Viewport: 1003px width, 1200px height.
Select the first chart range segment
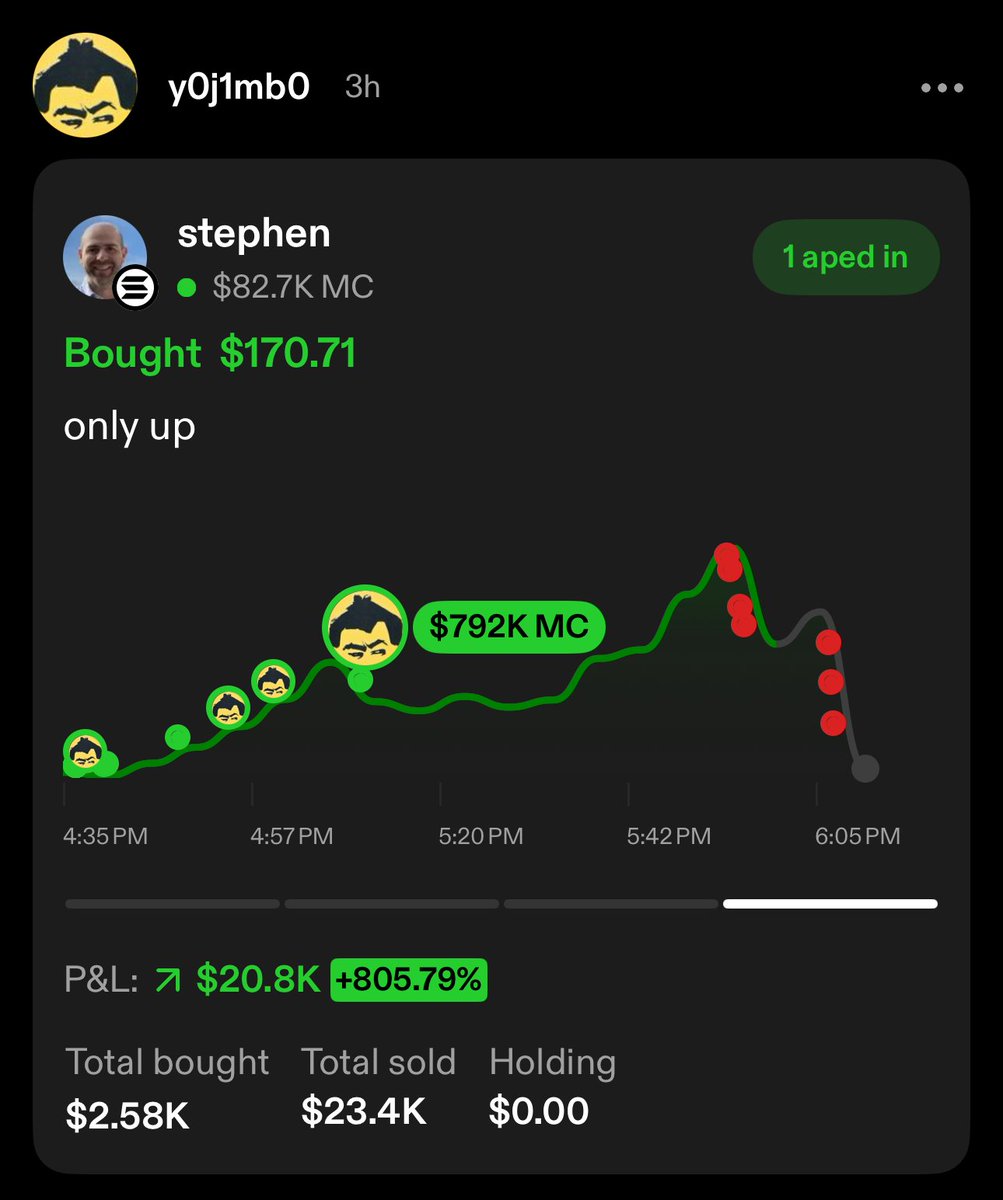172,904
